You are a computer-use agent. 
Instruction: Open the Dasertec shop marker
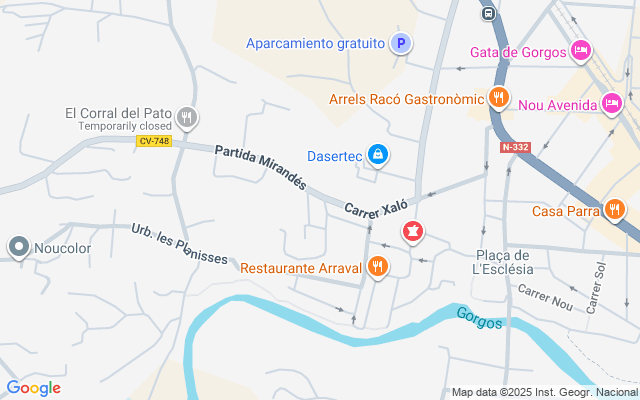pos(378,155)
